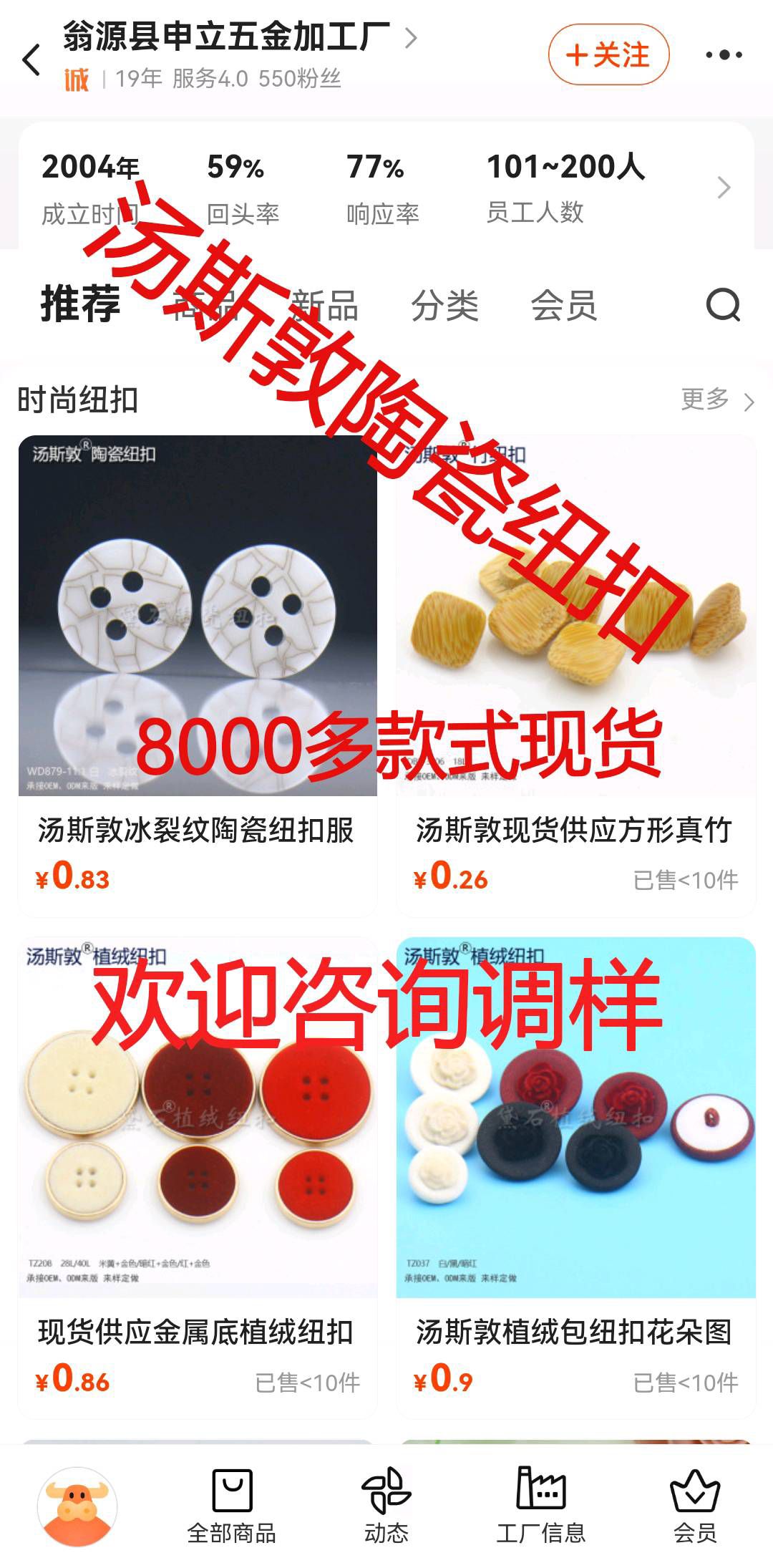Switch to the 新品 tab

click(x=324, y=306)
